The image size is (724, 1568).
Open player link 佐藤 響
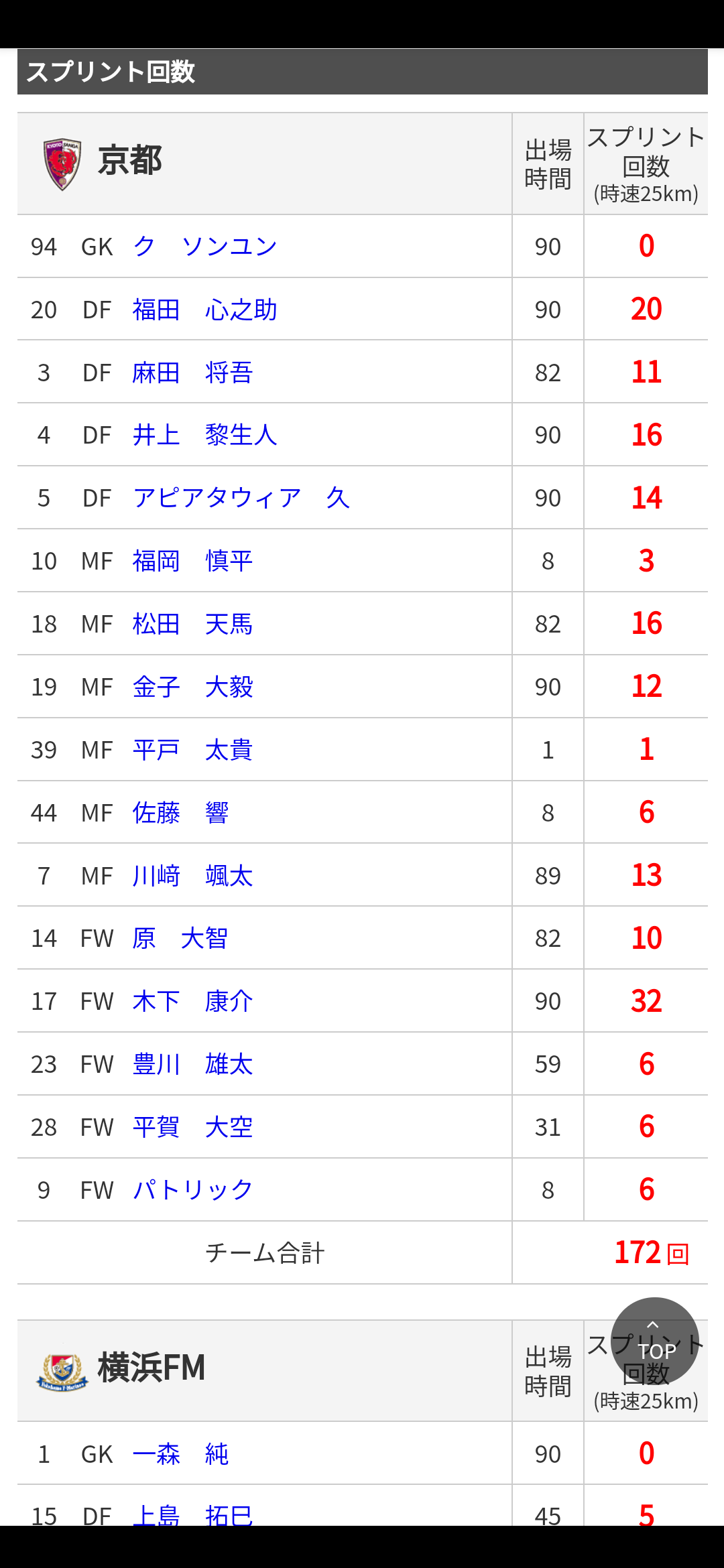pos(180,813)
